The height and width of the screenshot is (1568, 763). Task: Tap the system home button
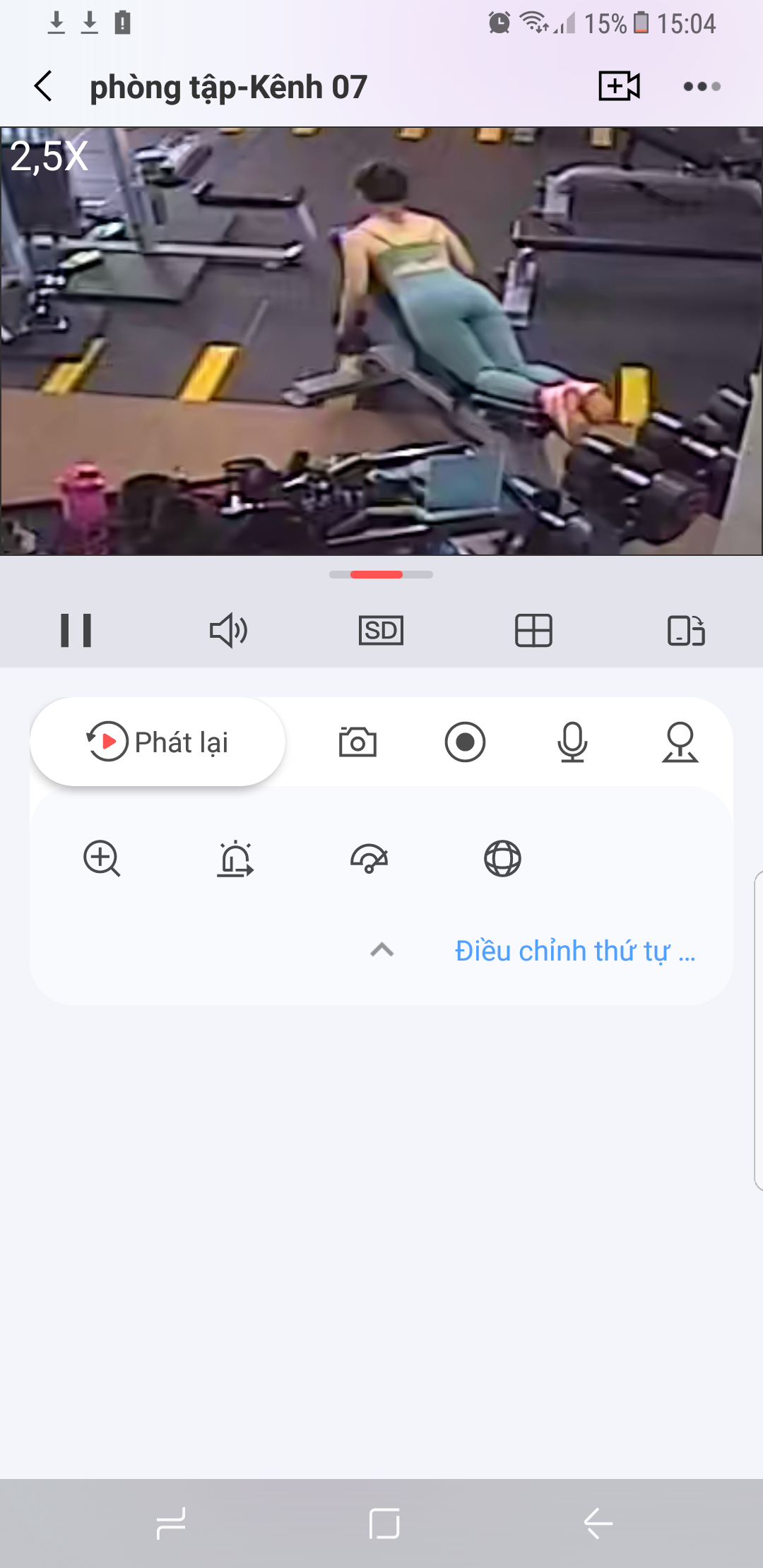pos(384,1524)
